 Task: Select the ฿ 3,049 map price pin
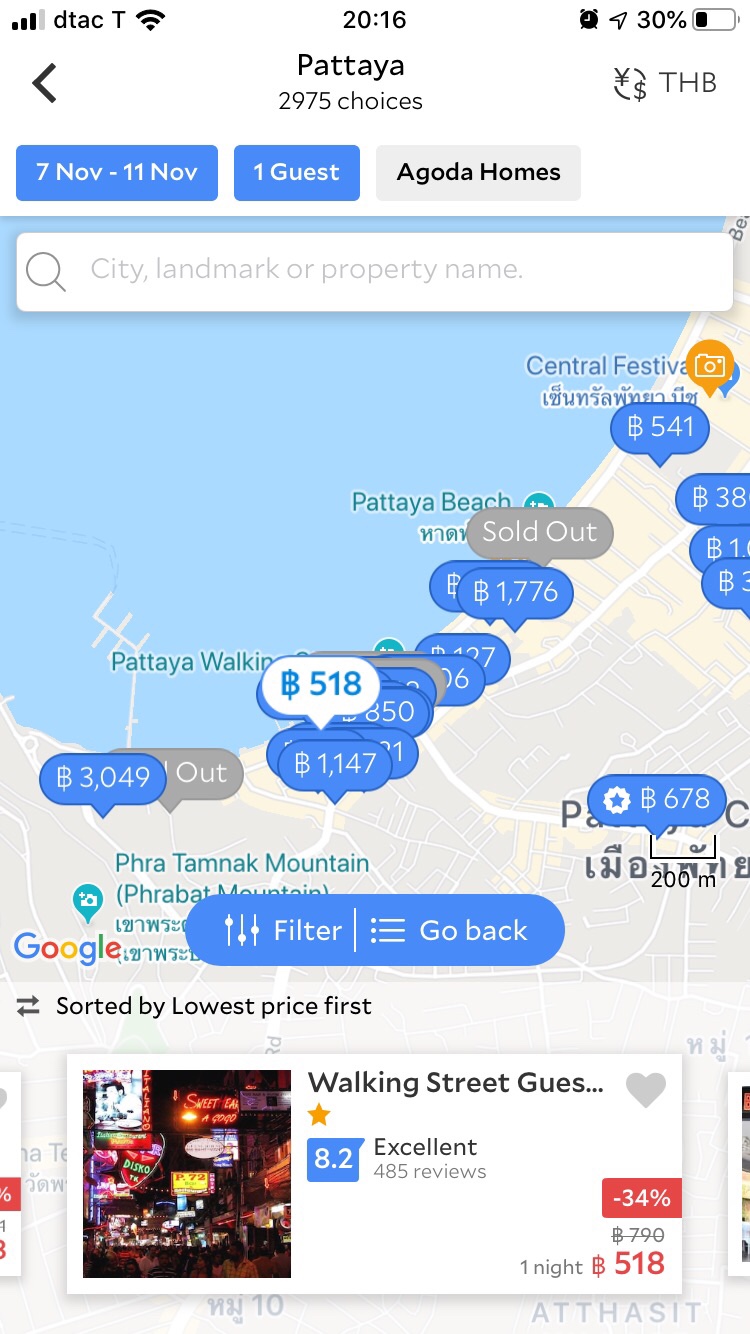click(103, 778)
